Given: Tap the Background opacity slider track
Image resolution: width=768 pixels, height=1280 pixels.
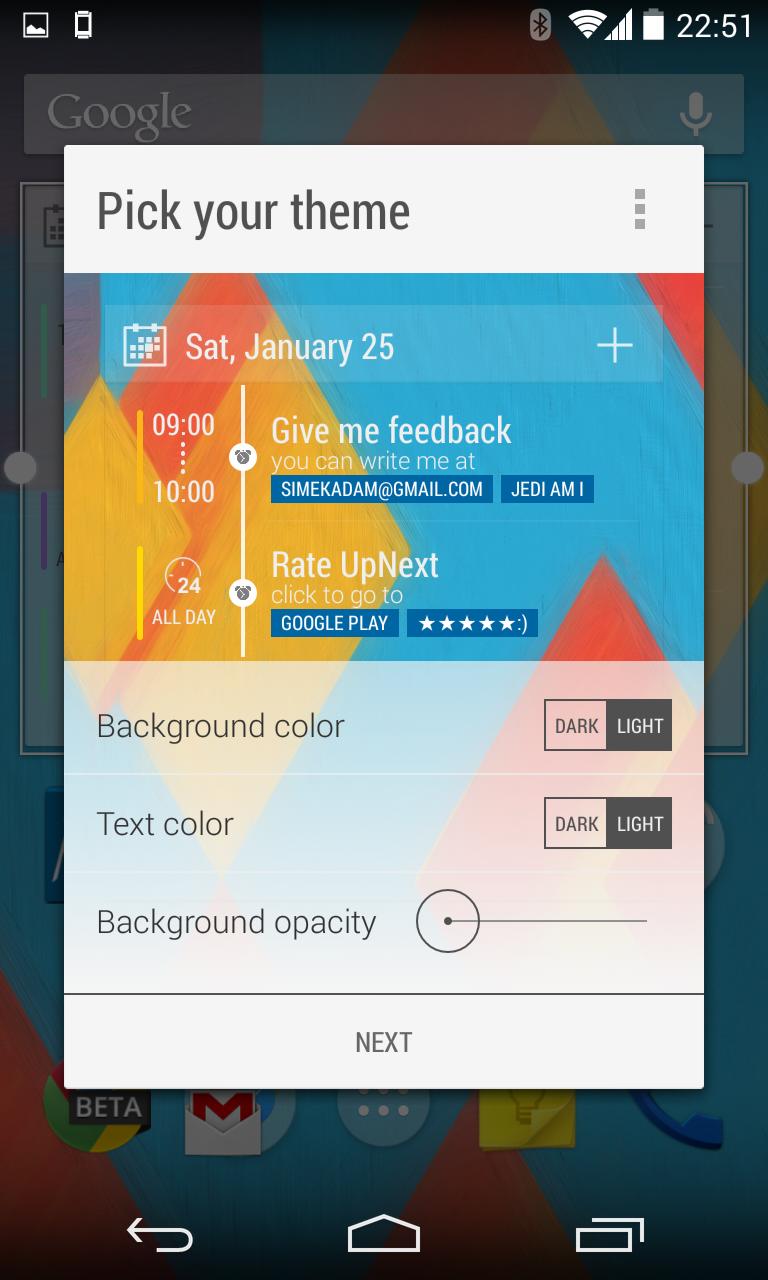Looking at the screenshot, I should [560, 920].
